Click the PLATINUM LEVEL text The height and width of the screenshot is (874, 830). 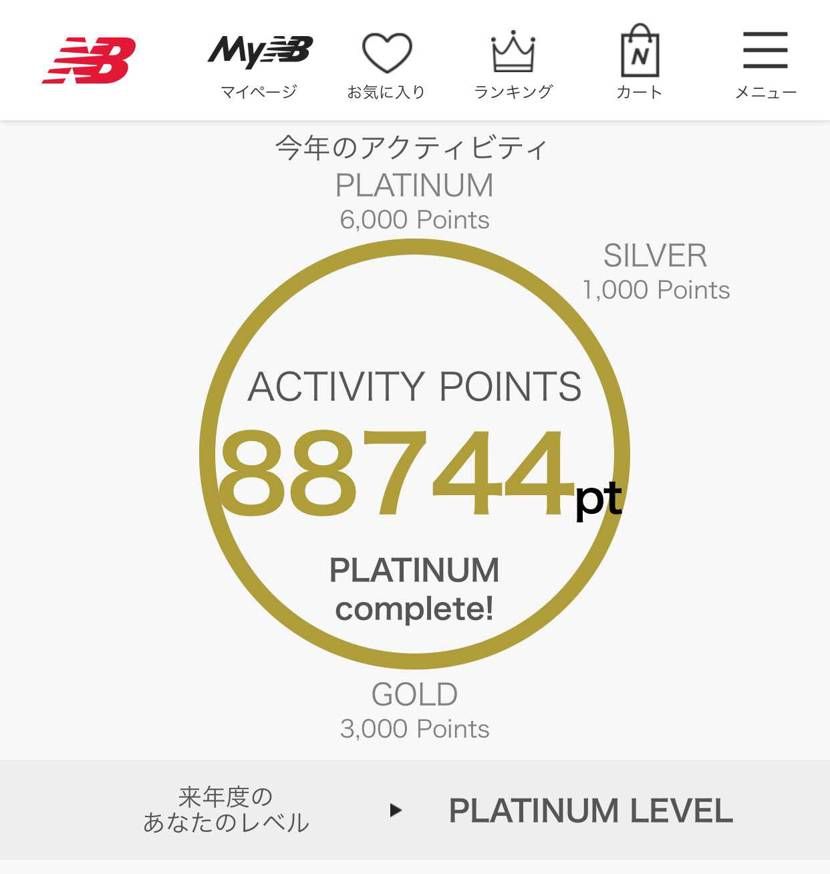[590, 811]
